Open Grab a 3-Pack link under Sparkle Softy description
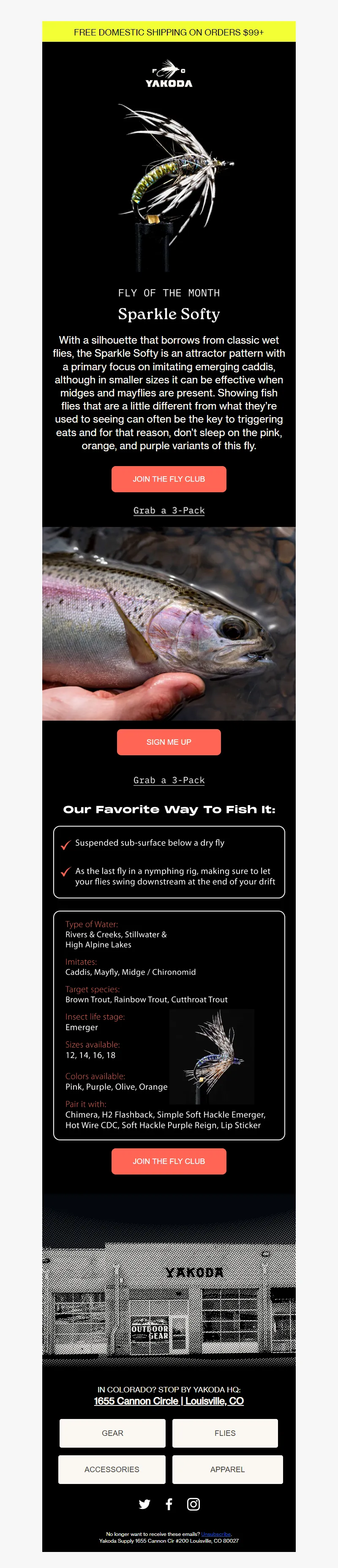This screenshot has height=1568, width=338. [169, 510]
